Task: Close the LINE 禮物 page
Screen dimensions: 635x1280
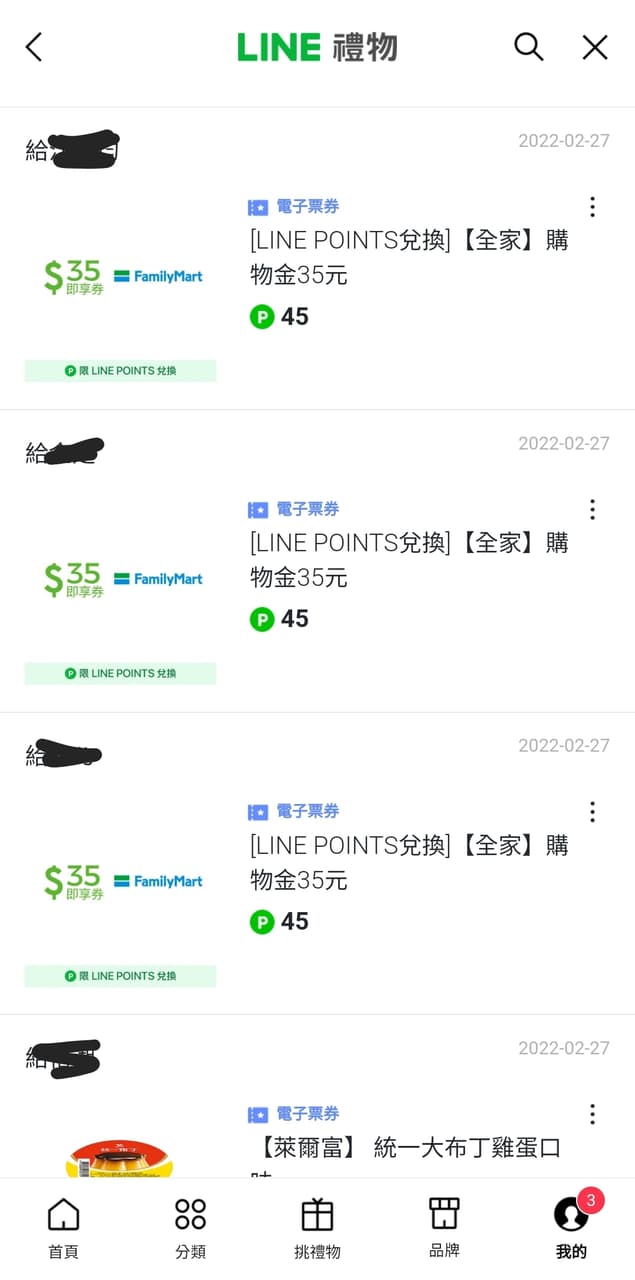Action: click(595, 47)
